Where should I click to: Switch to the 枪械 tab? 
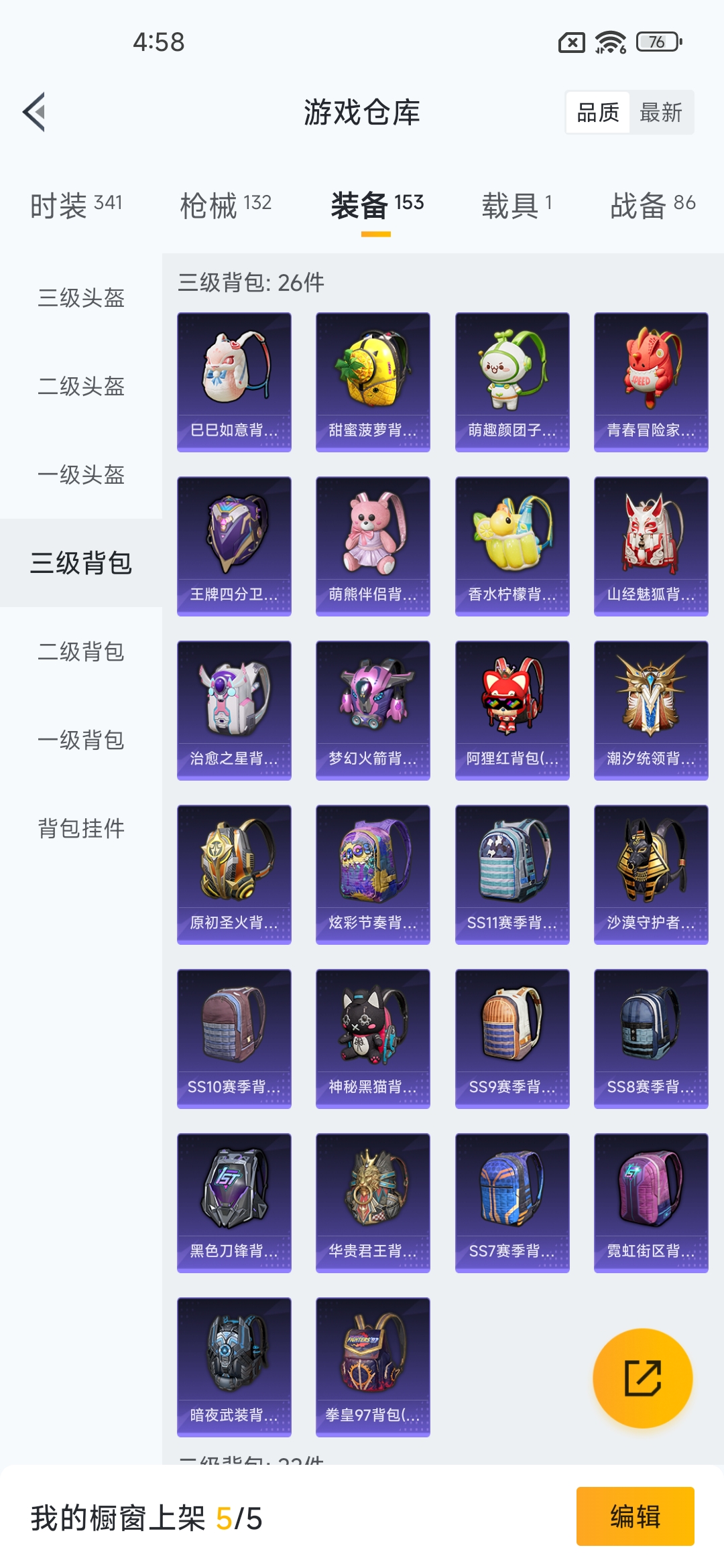pos(225,205)
